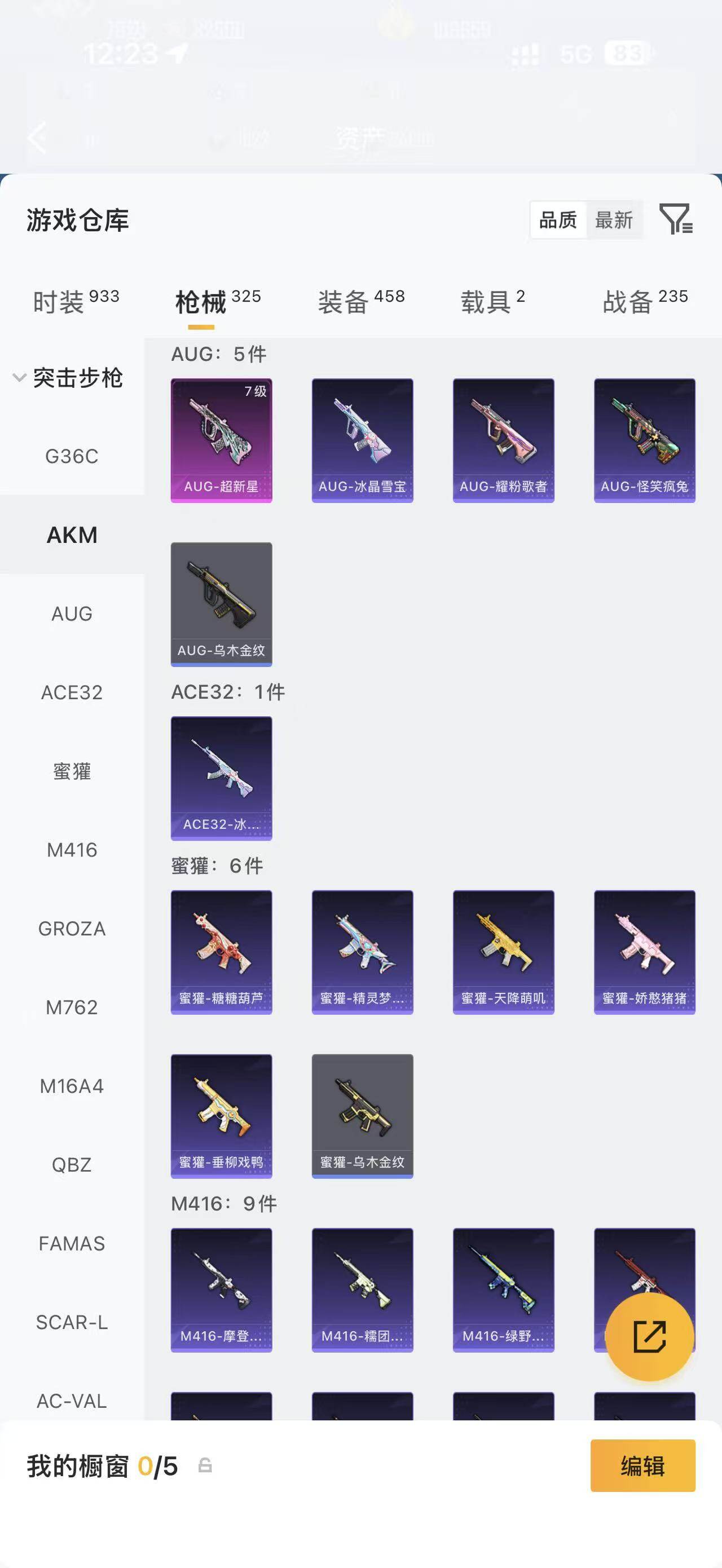Open the AUG-乌木金纹 skin
Viewport: 722px width, 1568px height.
point(222,604)
